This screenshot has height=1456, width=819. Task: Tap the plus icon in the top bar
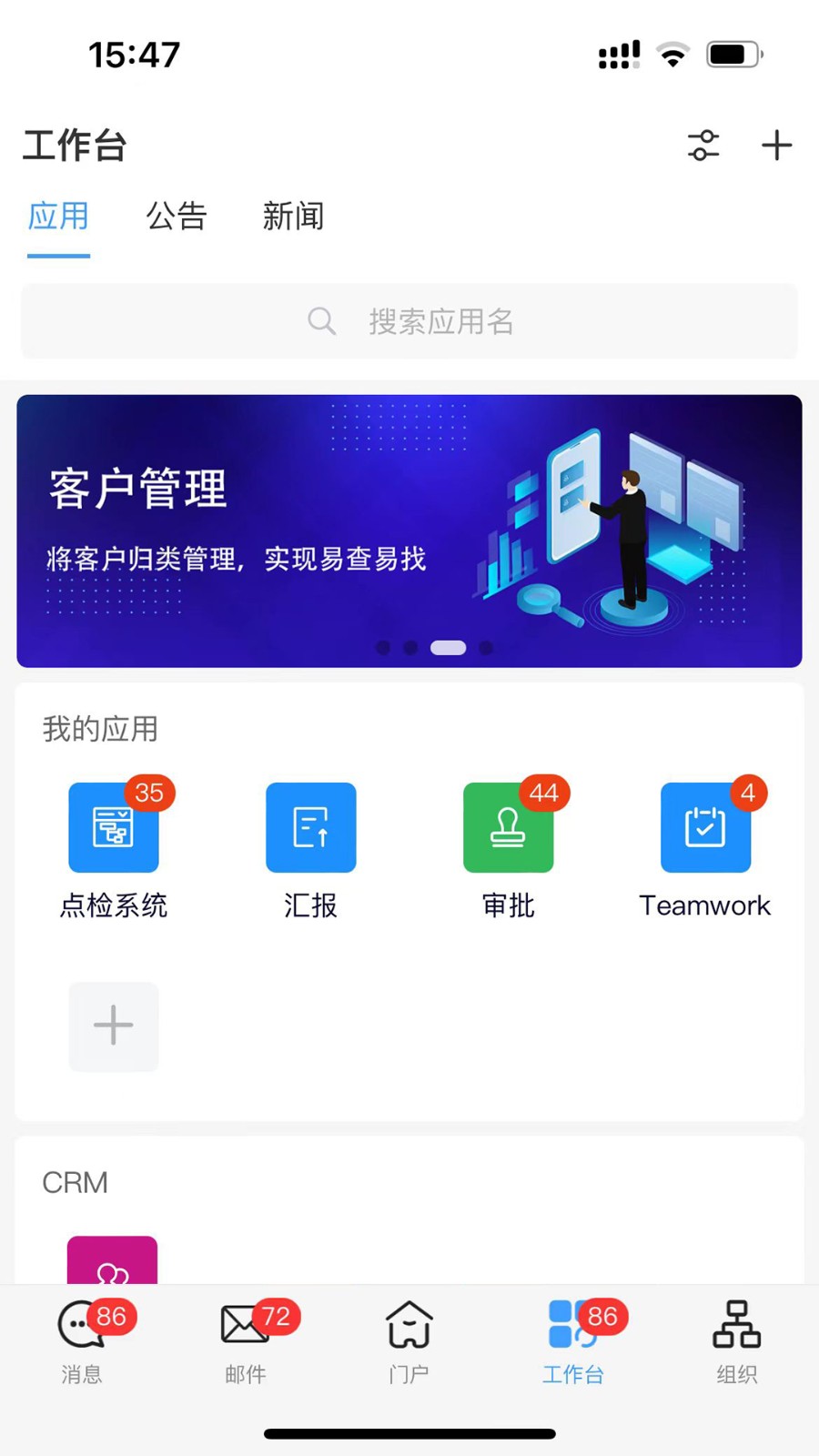[x=776, y=146]
